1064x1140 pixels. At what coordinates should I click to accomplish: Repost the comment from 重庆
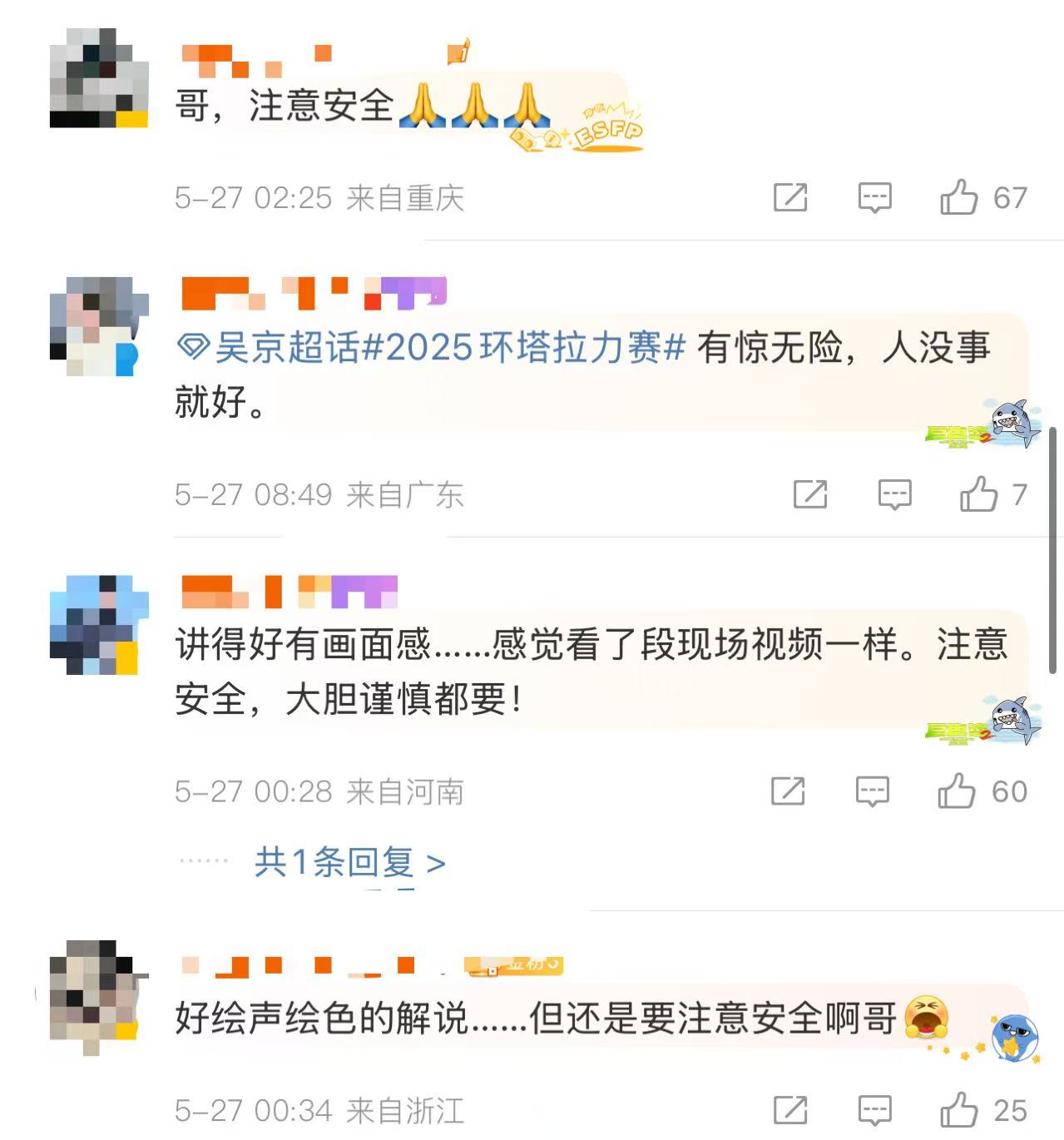(x=789, y=198)
